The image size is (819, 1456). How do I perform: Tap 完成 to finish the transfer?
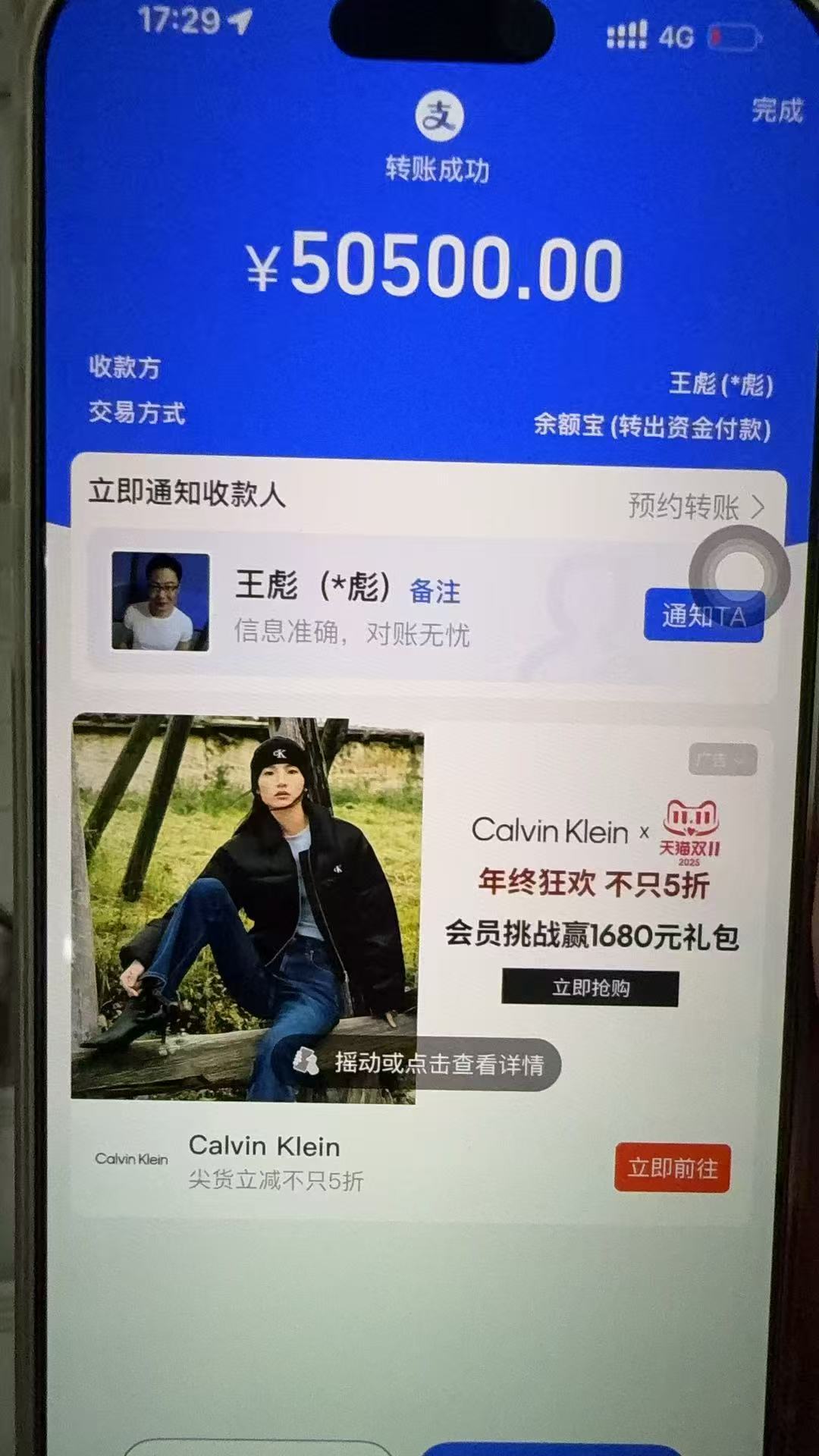click(777, 111)
